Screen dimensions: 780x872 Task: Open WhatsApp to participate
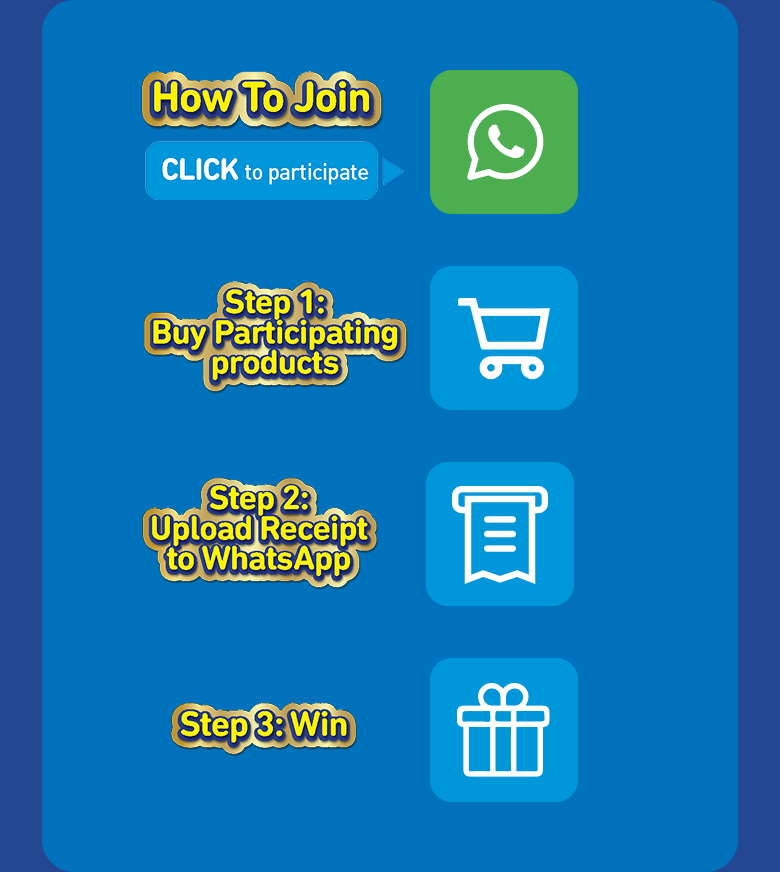[504, 142]
